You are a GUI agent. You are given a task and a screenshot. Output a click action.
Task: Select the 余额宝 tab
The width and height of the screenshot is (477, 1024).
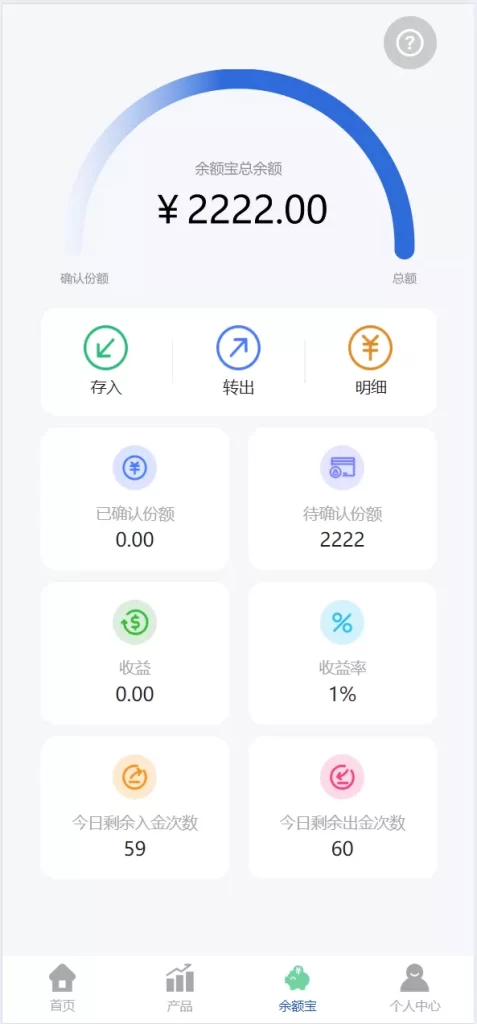pos(297,987)
